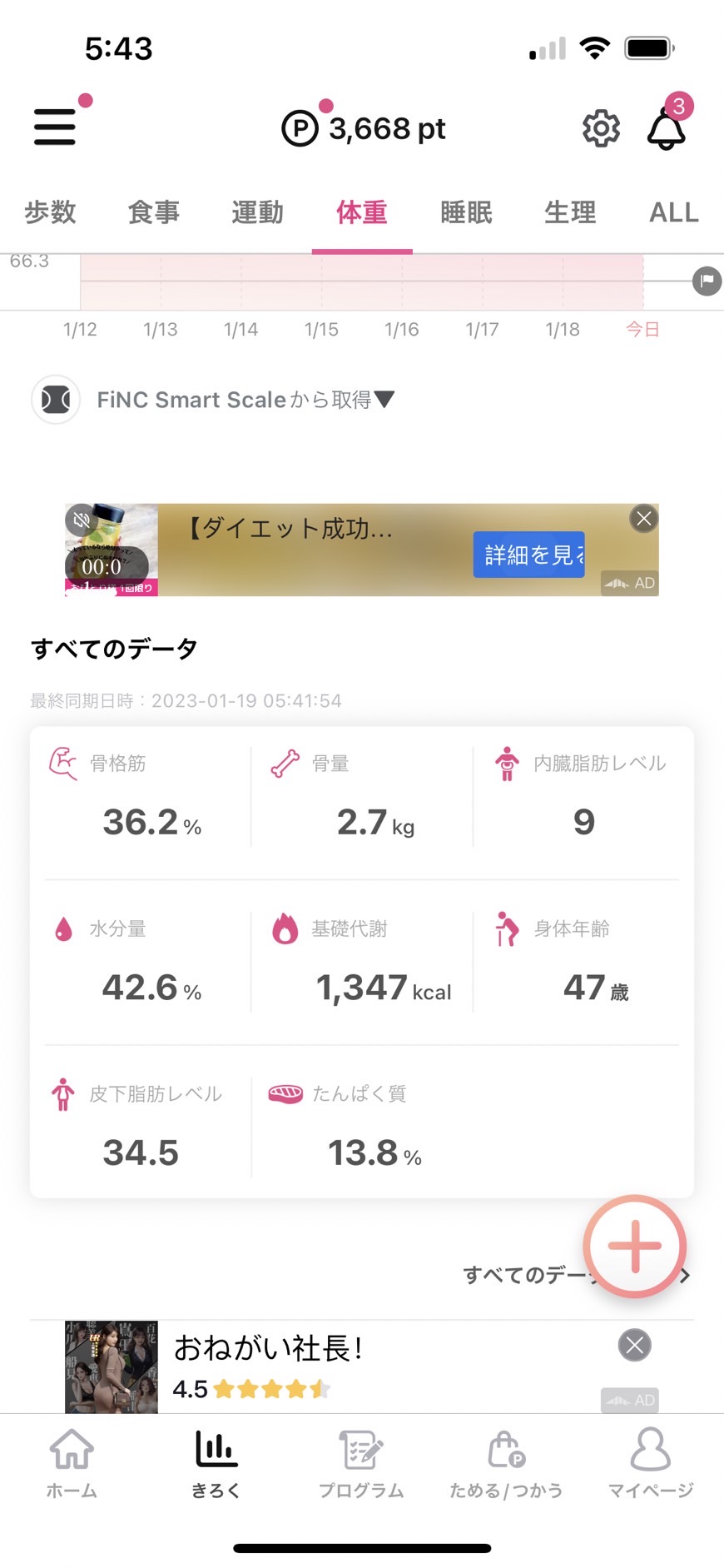Open the notifications bell
This screenshot has height=1568, width=724.
point(667,128)
